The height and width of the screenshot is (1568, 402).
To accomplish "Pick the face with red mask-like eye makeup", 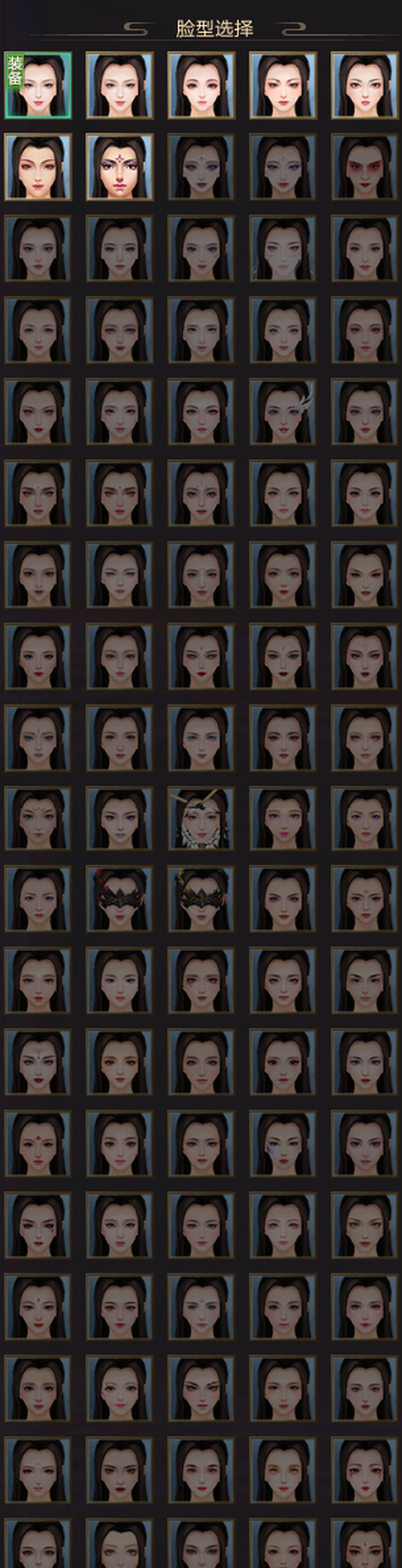I will (x=364, y=167).
